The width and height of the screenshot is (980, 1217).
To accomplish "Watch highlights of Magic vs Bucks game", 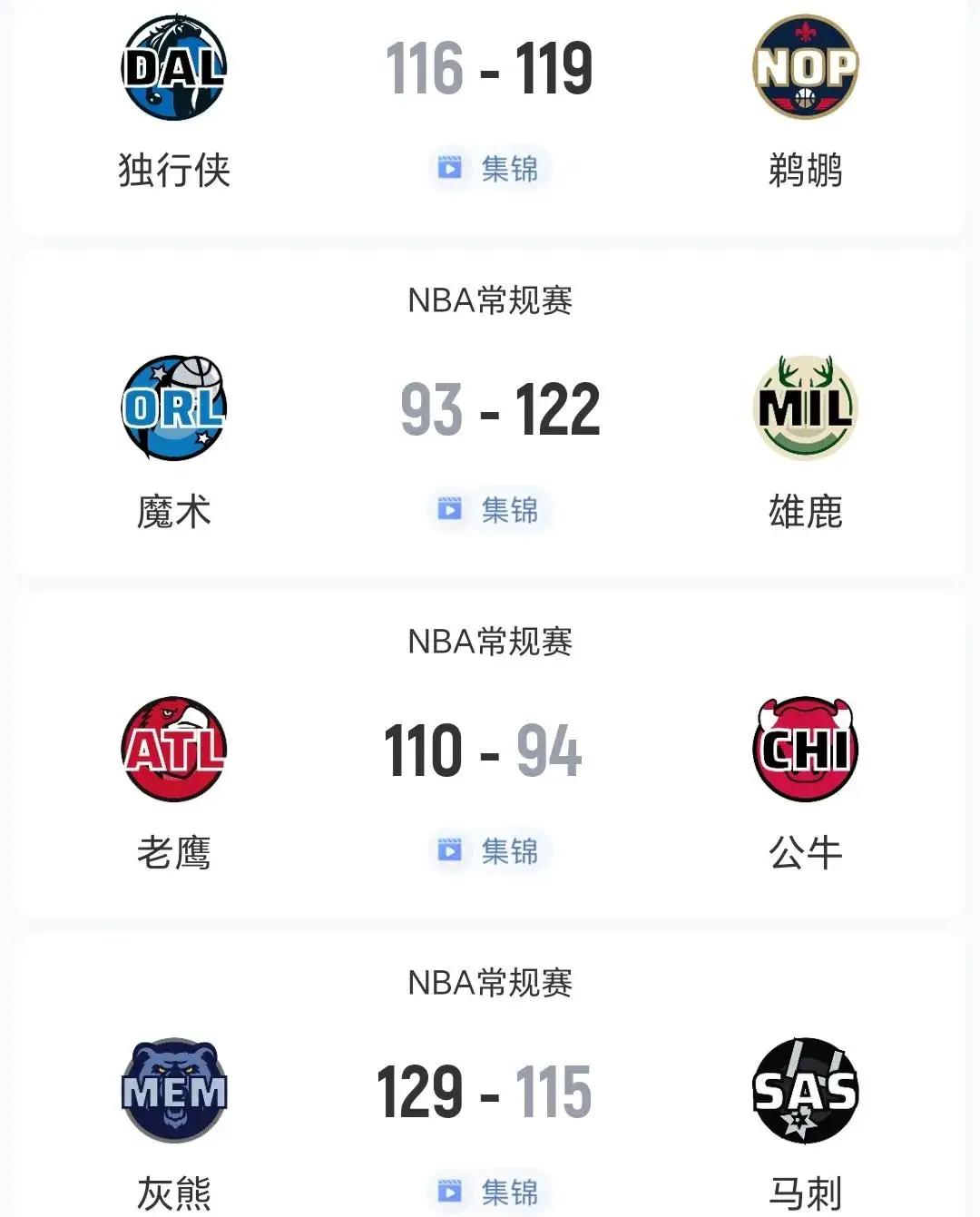I will (490, 510).
